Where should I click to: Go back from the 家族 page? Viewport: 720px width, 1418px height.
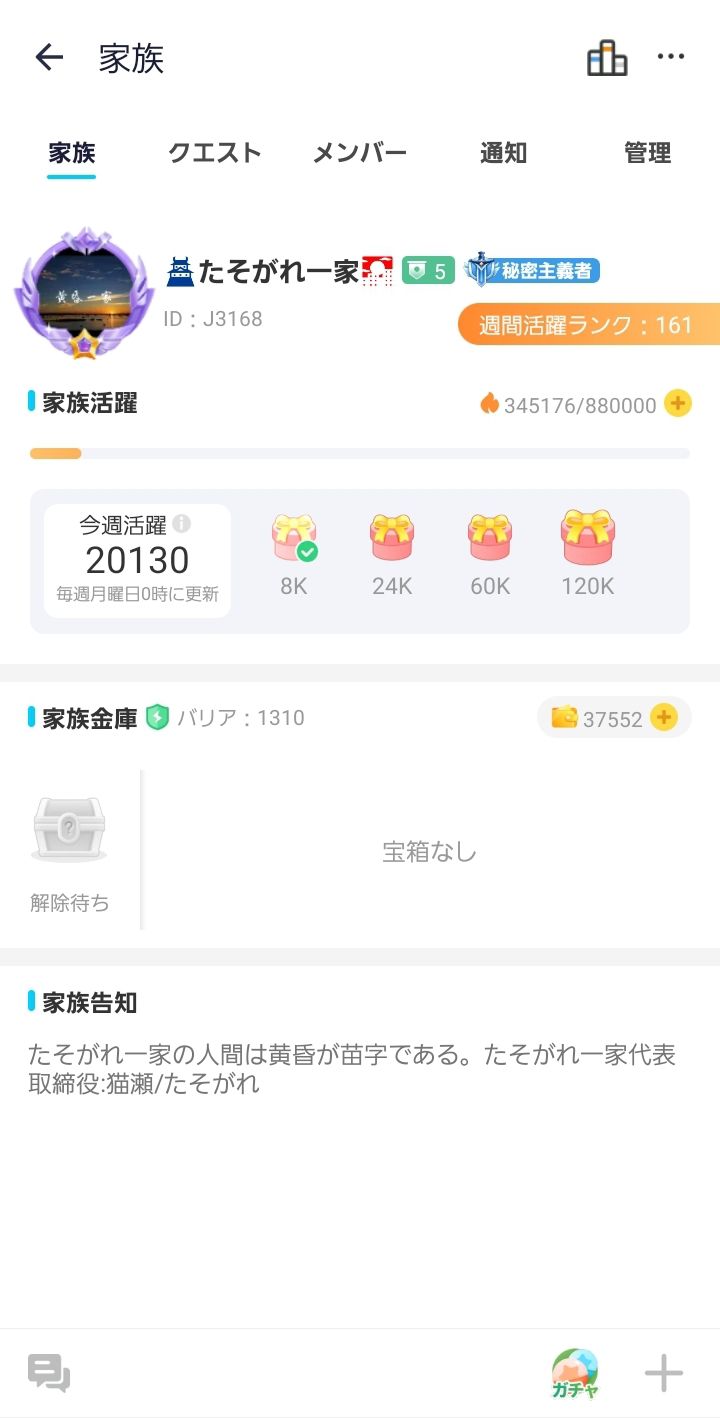coord(48,58)
